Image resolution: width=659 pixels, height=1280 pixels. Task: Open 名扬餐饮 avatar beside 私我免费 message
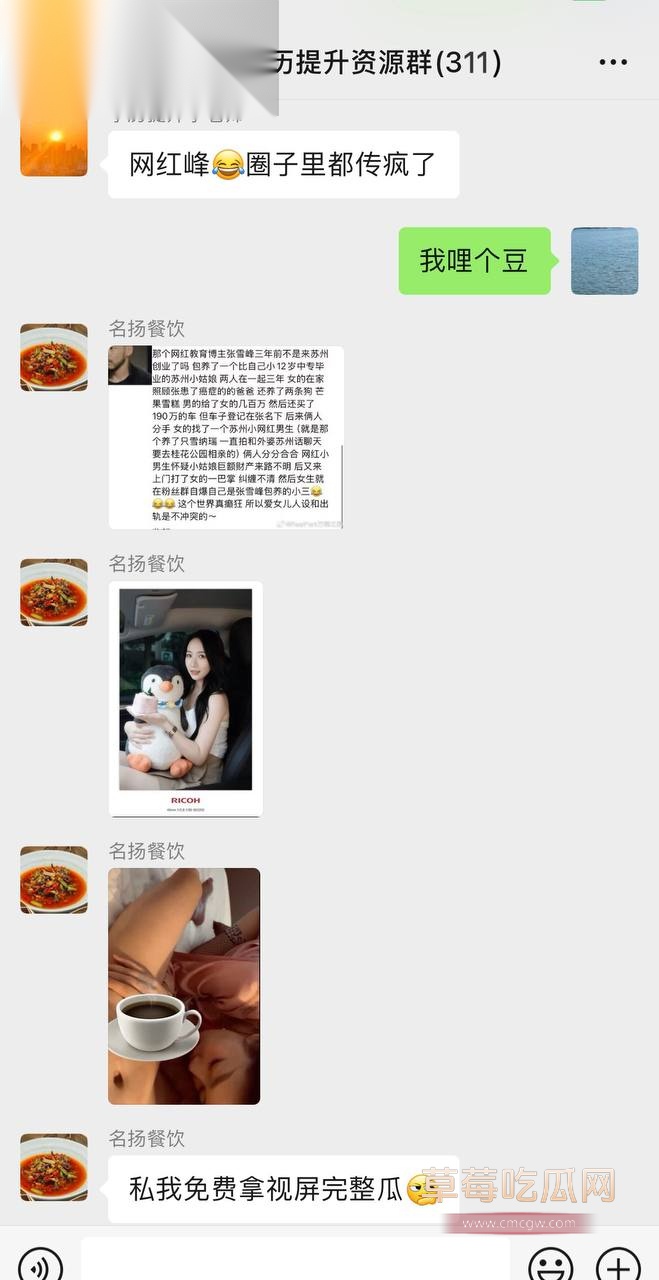54,1166
